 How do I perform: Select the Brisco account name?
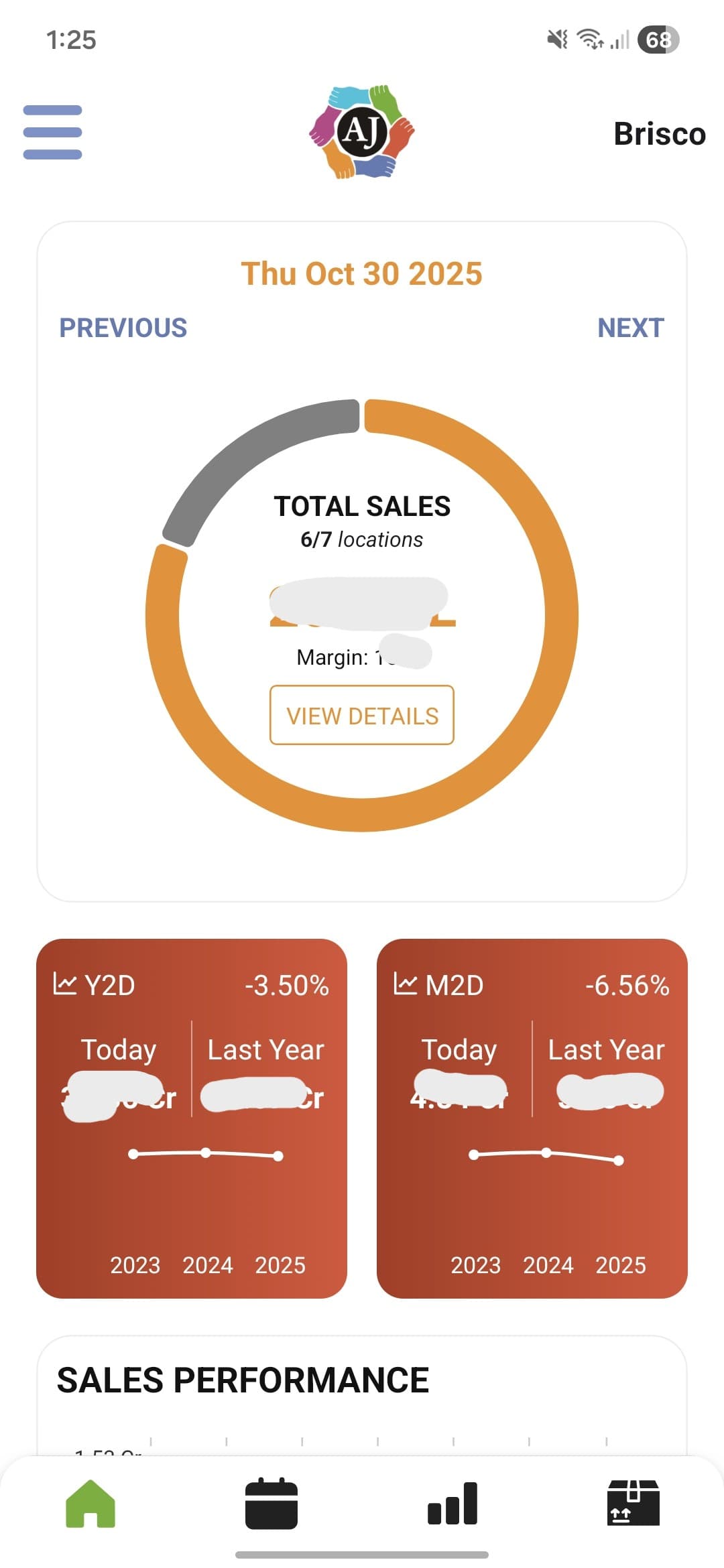point(660,133)
